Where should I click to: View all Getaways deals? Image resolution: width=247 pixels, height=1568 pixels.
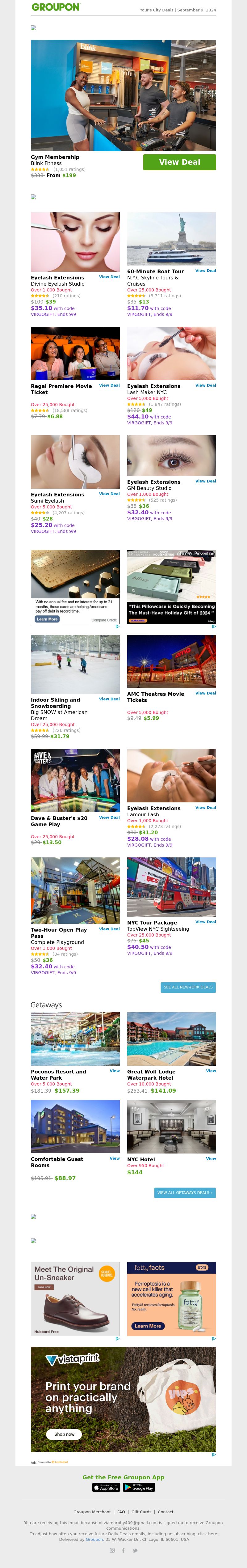[x=185, y=1192]
